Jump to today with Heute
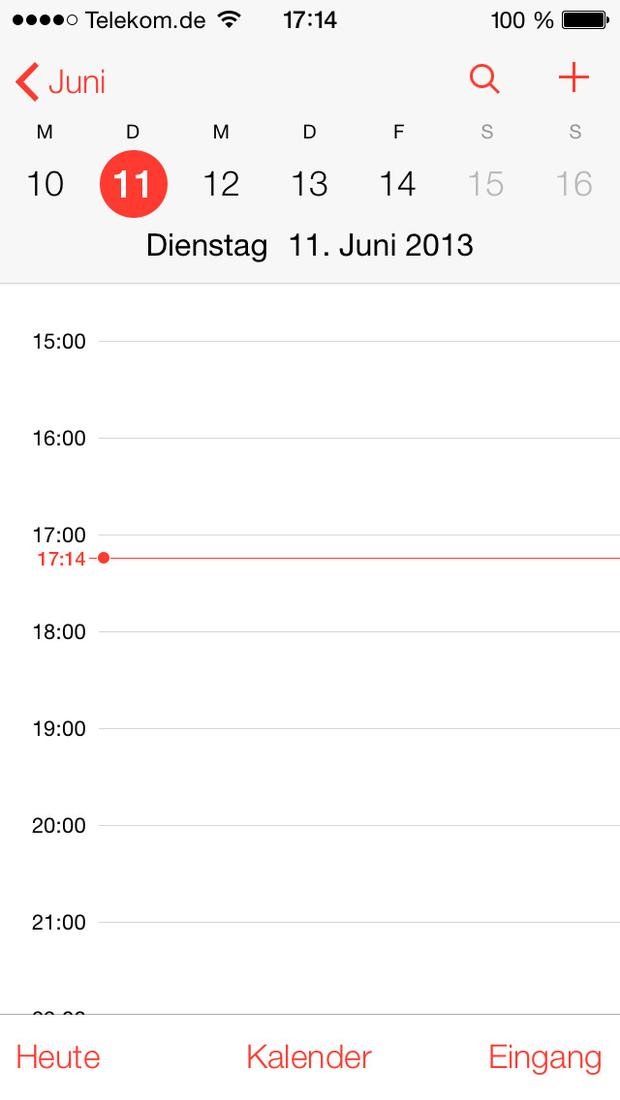620x1100 pixels. [x=58, y=1057]
